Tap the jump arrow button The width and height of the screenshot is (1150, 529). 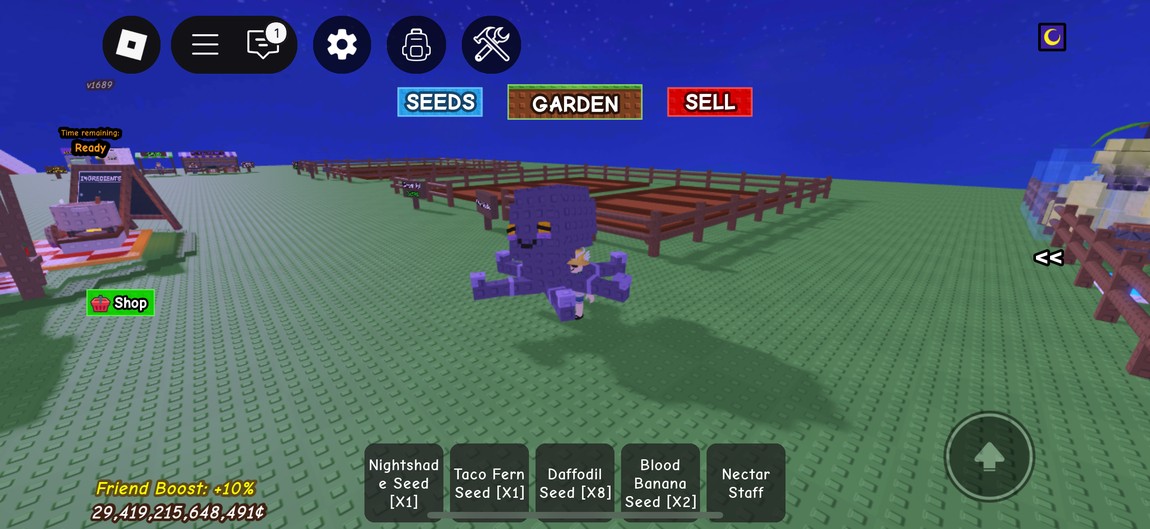click(x=989, y=457)
